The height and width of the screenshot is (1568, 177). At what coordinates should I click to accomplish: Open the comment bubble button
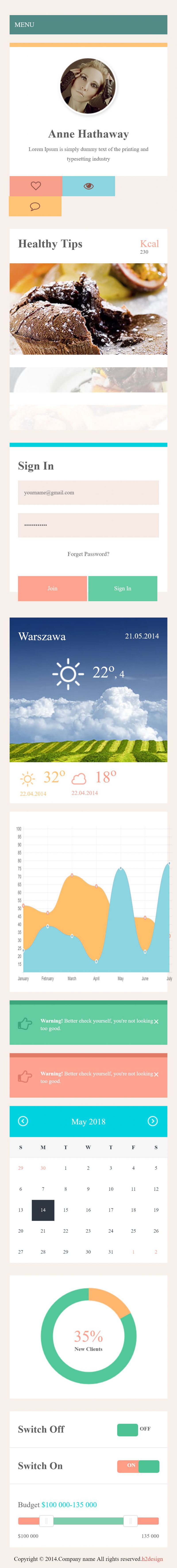(x=35, y=206)
